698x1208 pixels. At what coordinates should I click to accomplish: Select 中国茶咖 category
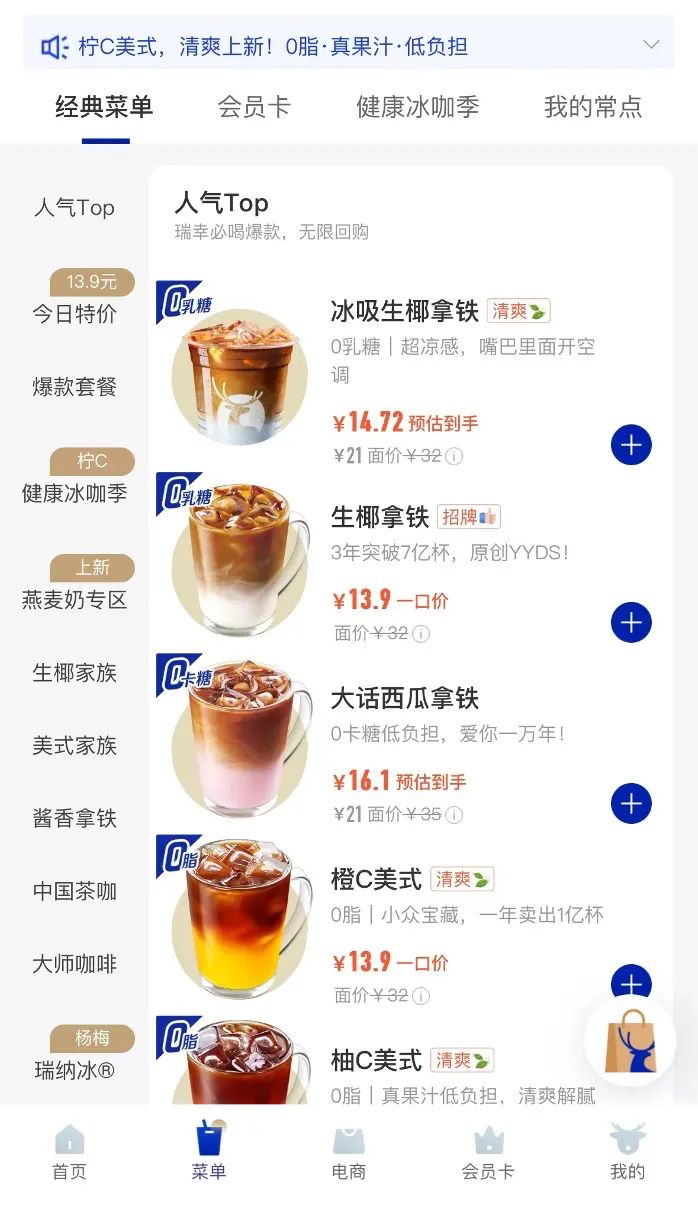(x=74, y=891)
